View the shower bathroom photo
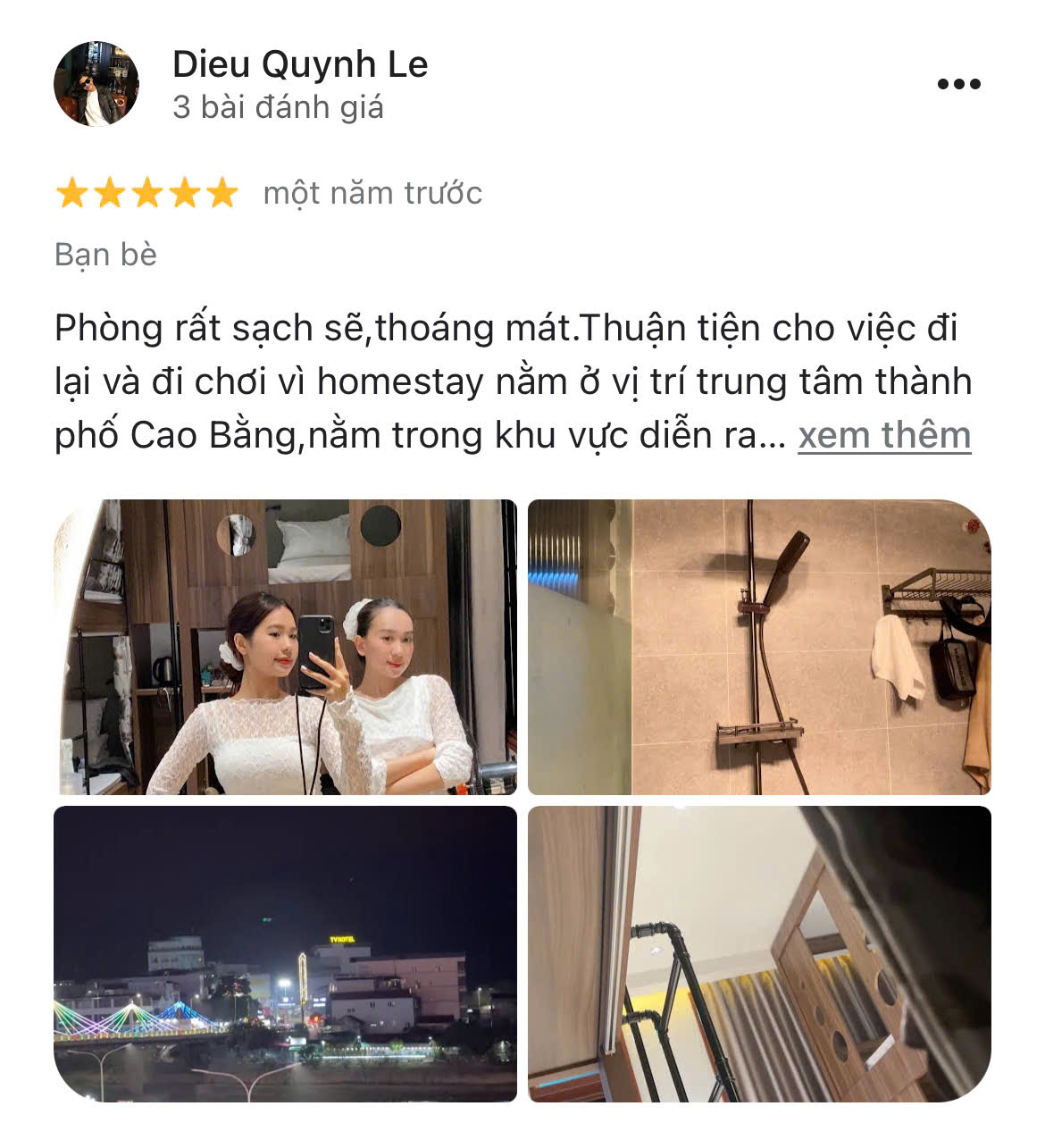The image size is (1045, 1148). (x=759, y=647)
